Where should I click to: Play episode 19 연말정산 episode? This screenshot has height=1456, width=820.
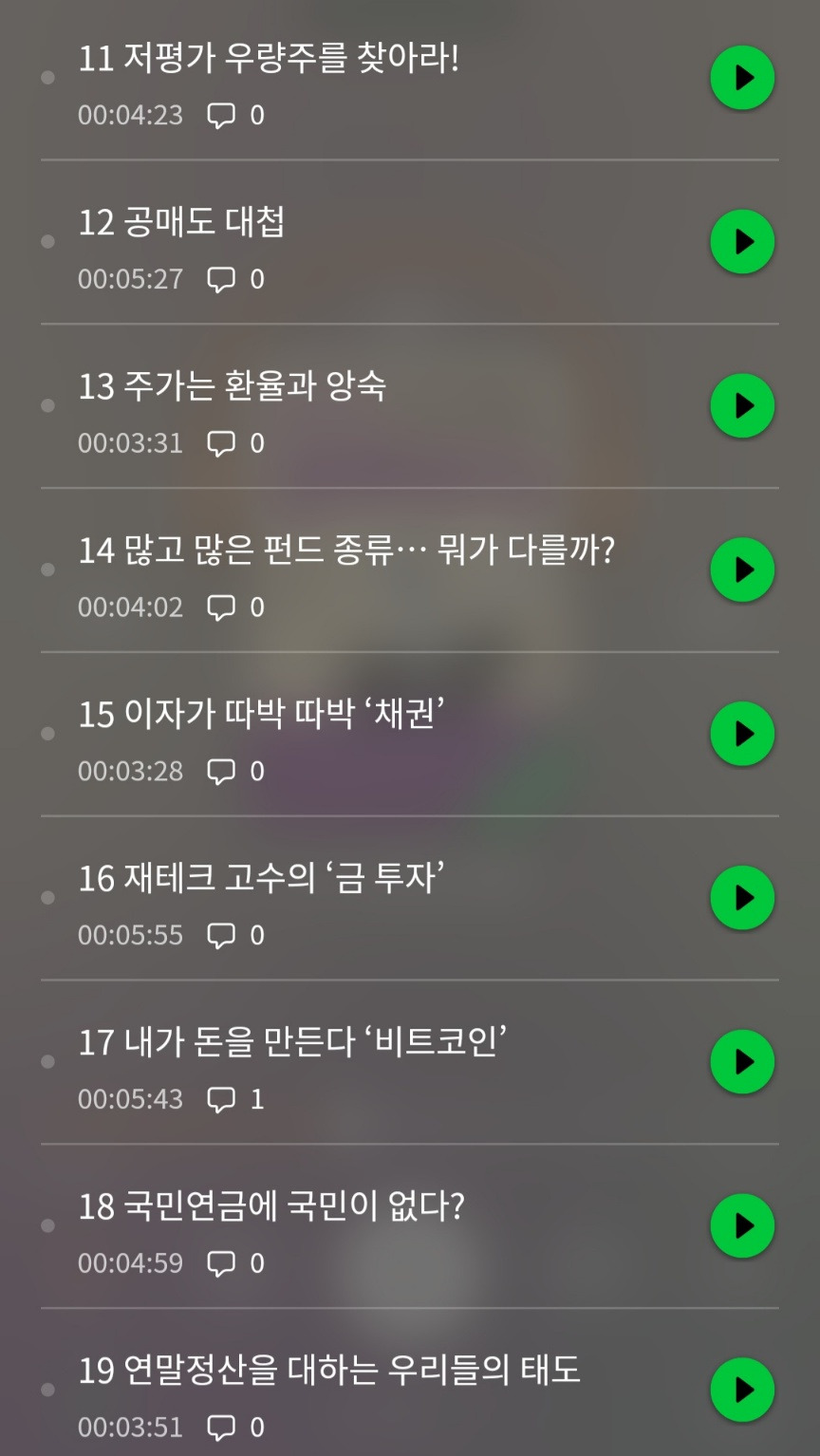click(741, 1390)
